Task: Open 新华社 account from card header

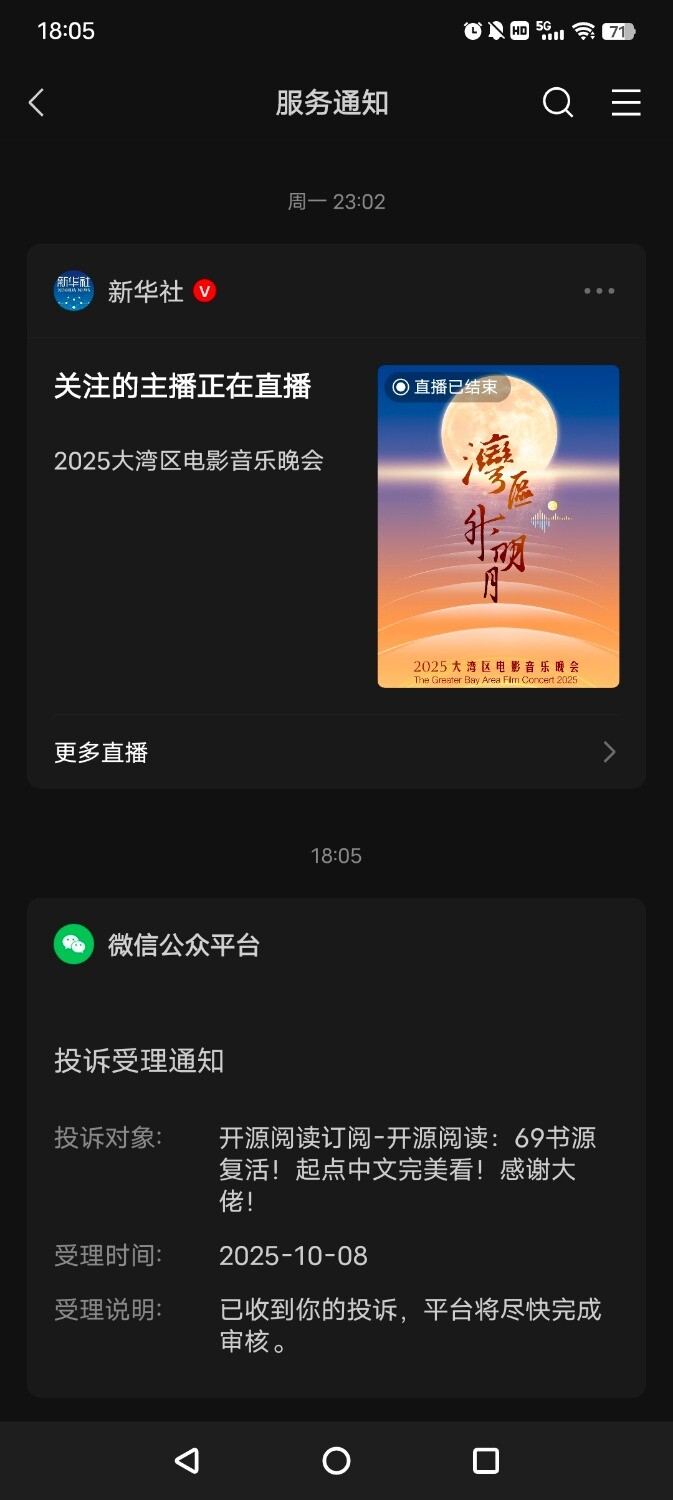Action: 145,291
